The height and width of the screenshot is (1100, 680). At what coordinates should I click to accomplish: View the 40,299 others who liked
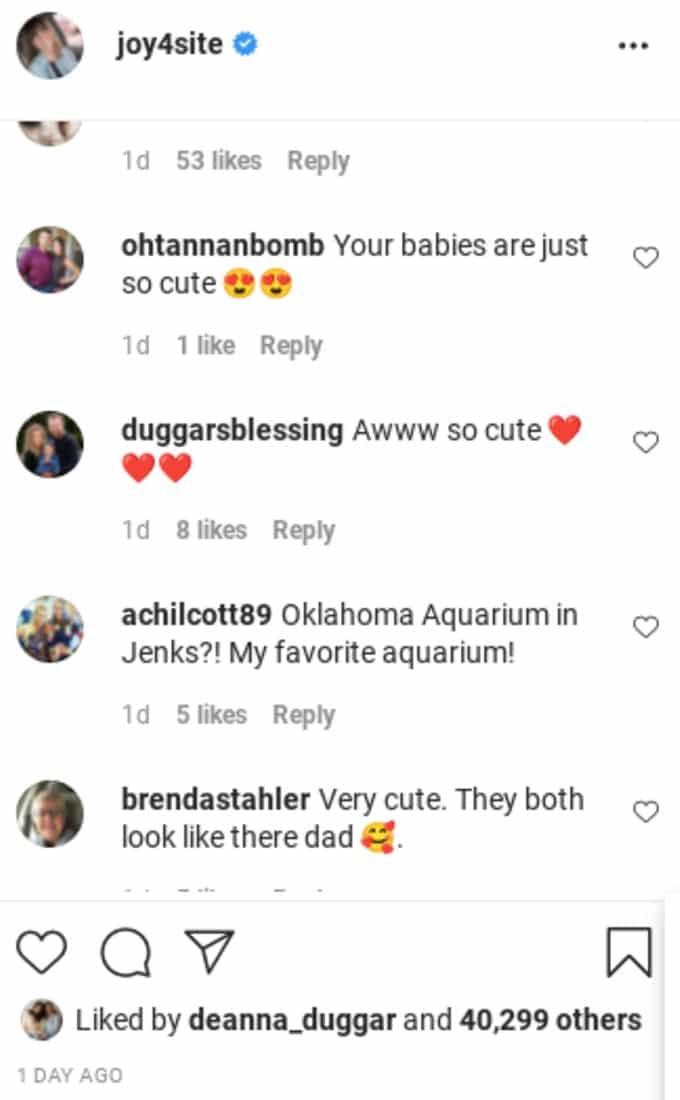(x=550, y=1020)
